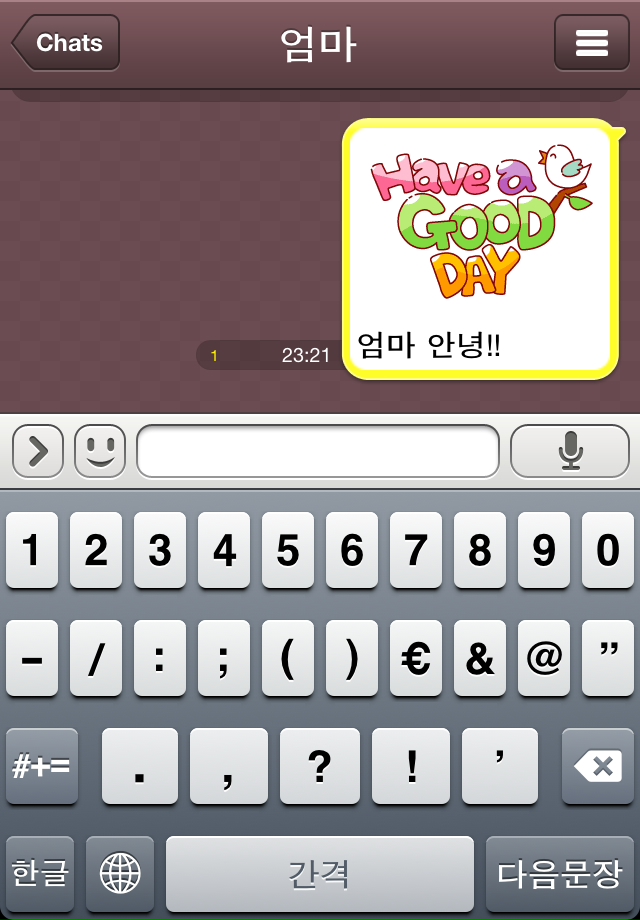Type the question mark key
640x920 pixels.
click(319, 767)
